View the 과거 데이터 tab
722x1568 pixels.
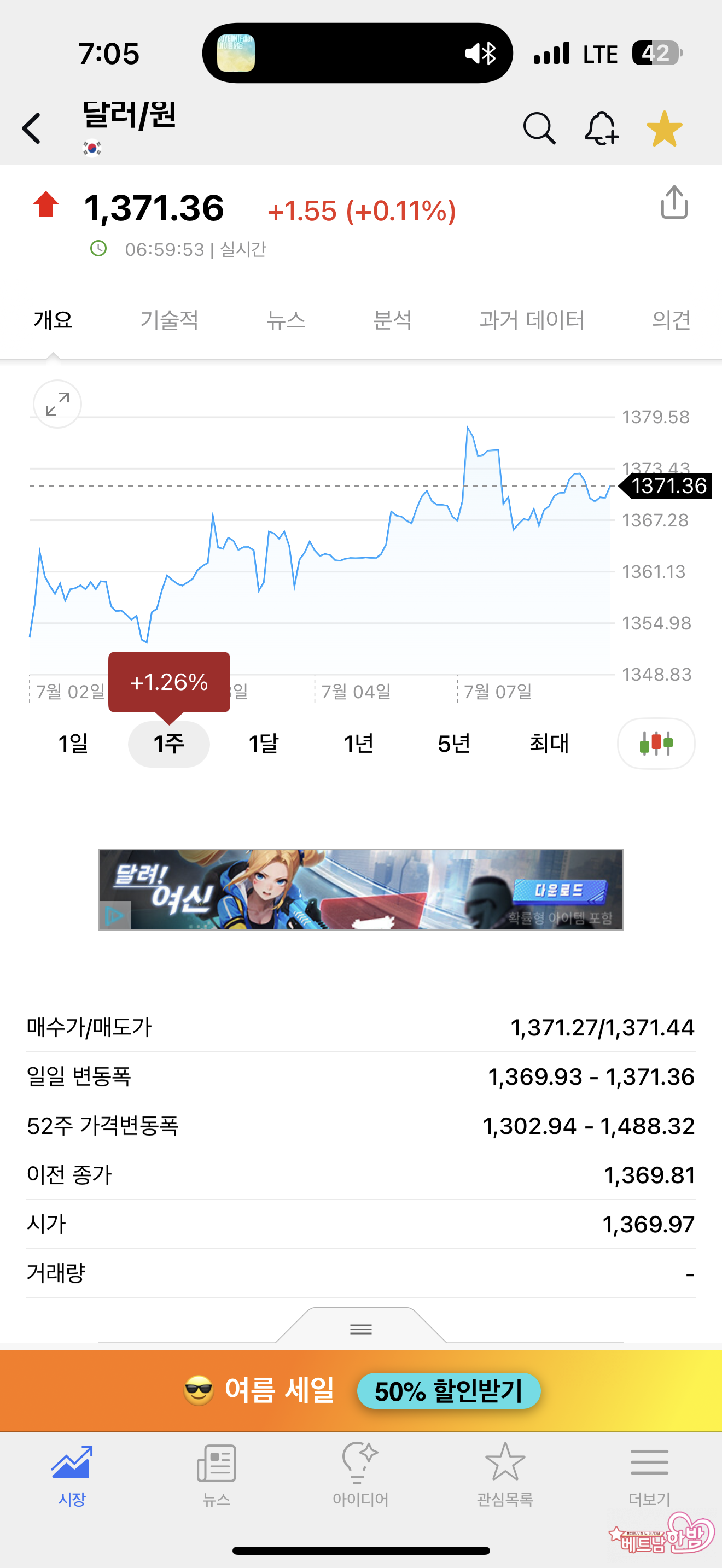coord(532,320)
